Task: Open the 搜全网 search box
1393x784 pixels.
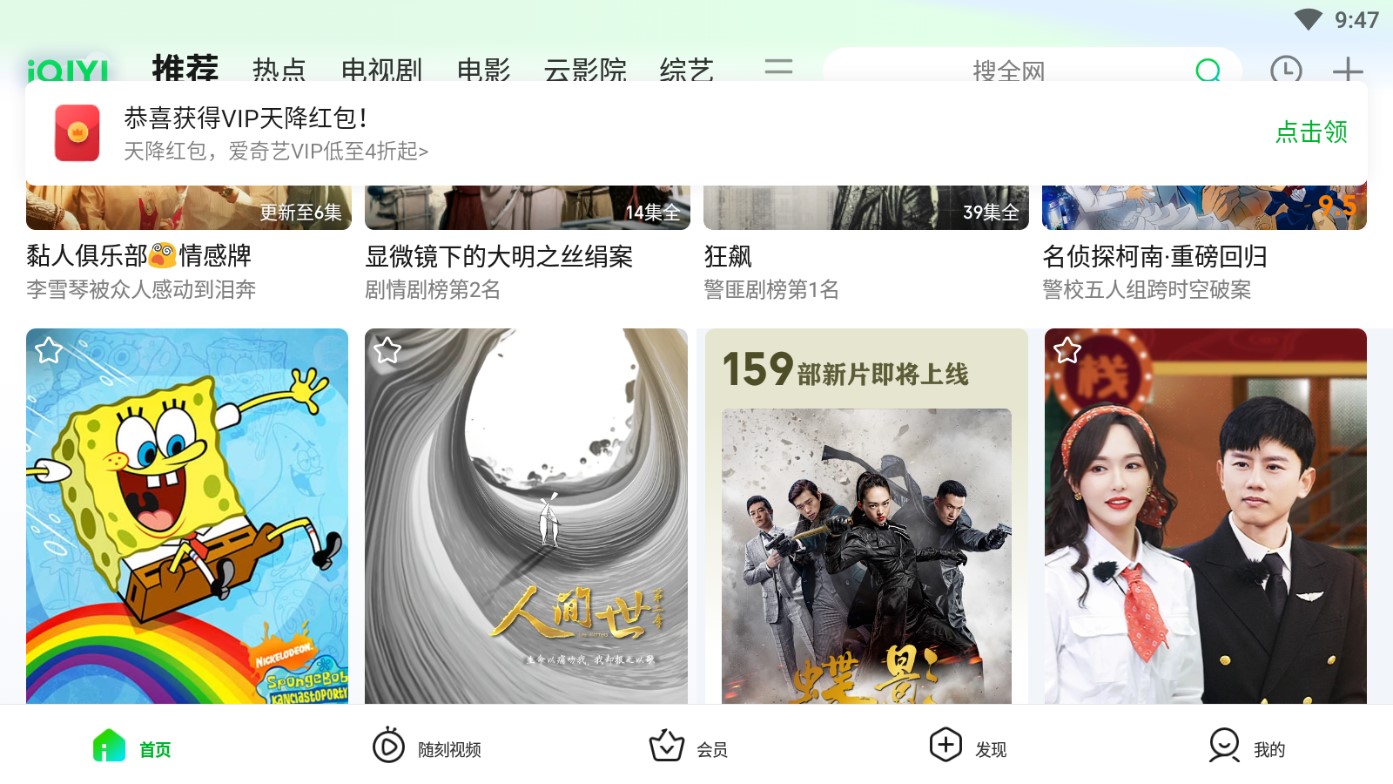Action: (1008, 70)
